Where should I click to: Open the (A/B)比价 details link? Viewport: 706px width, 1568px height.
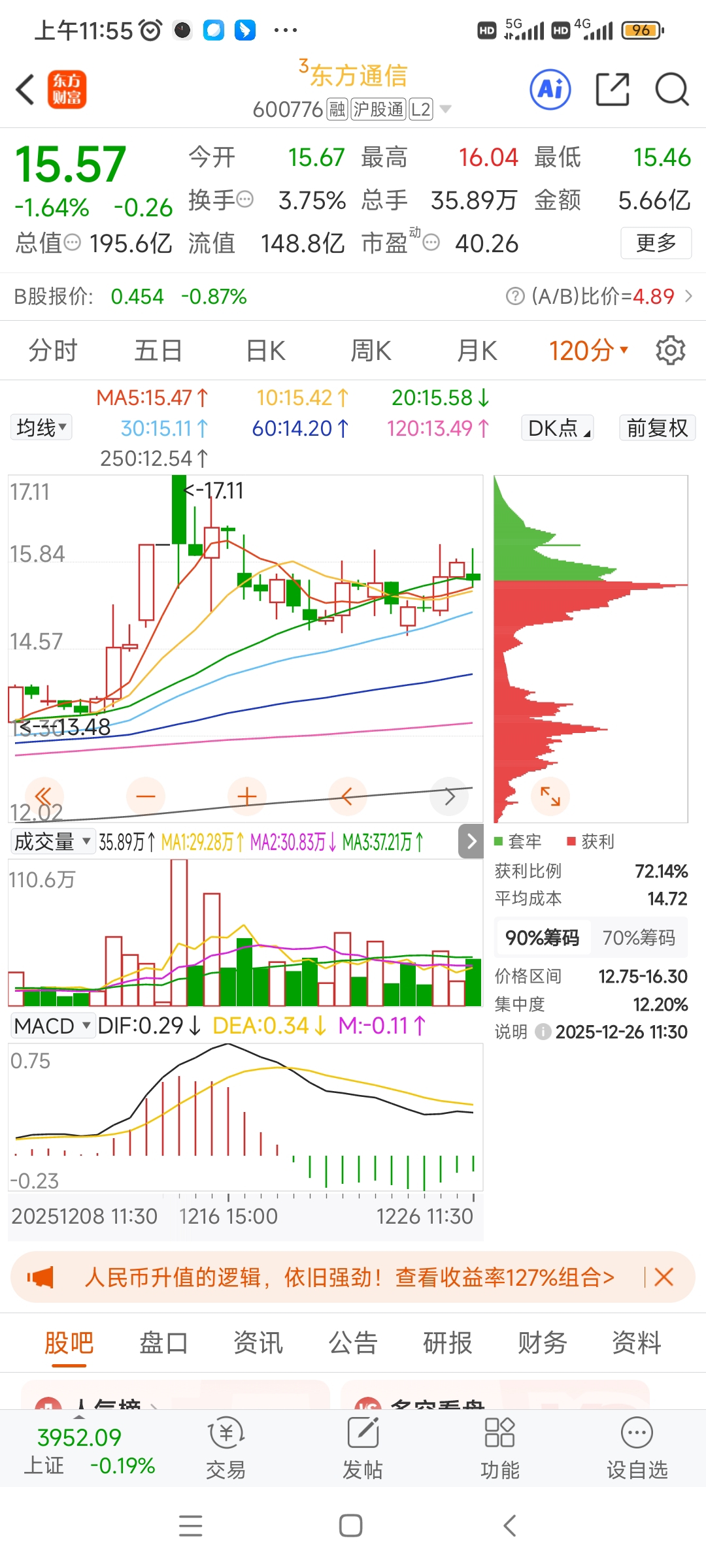pos(599,297)
